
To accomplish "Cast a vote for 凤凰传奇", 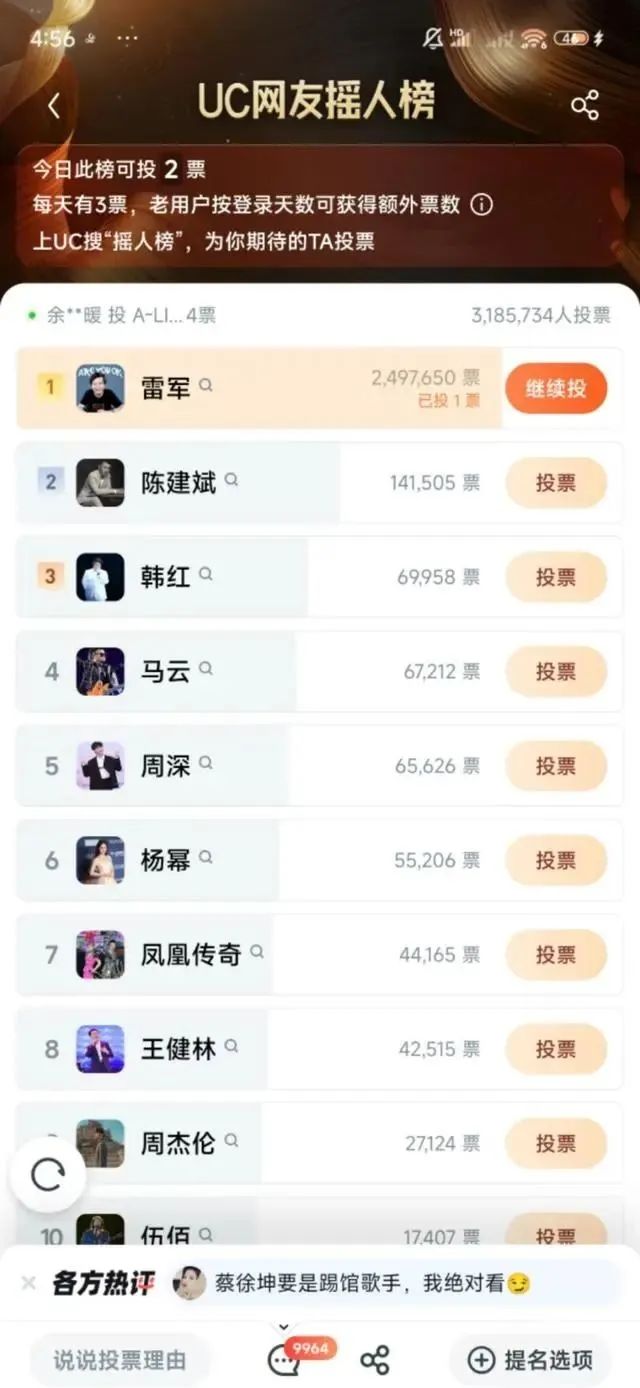I will 556,955.
